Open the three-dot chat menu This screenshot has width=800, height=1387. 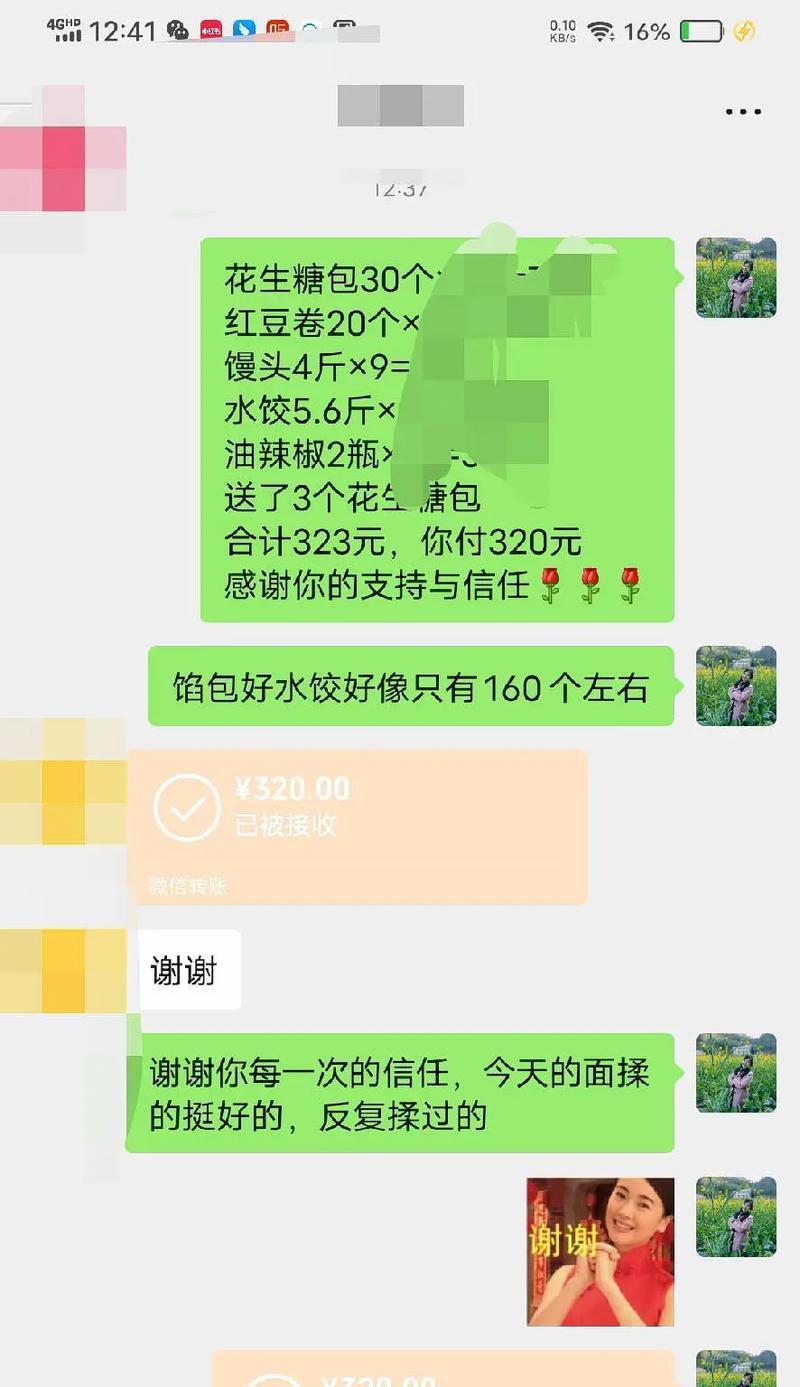742,111
